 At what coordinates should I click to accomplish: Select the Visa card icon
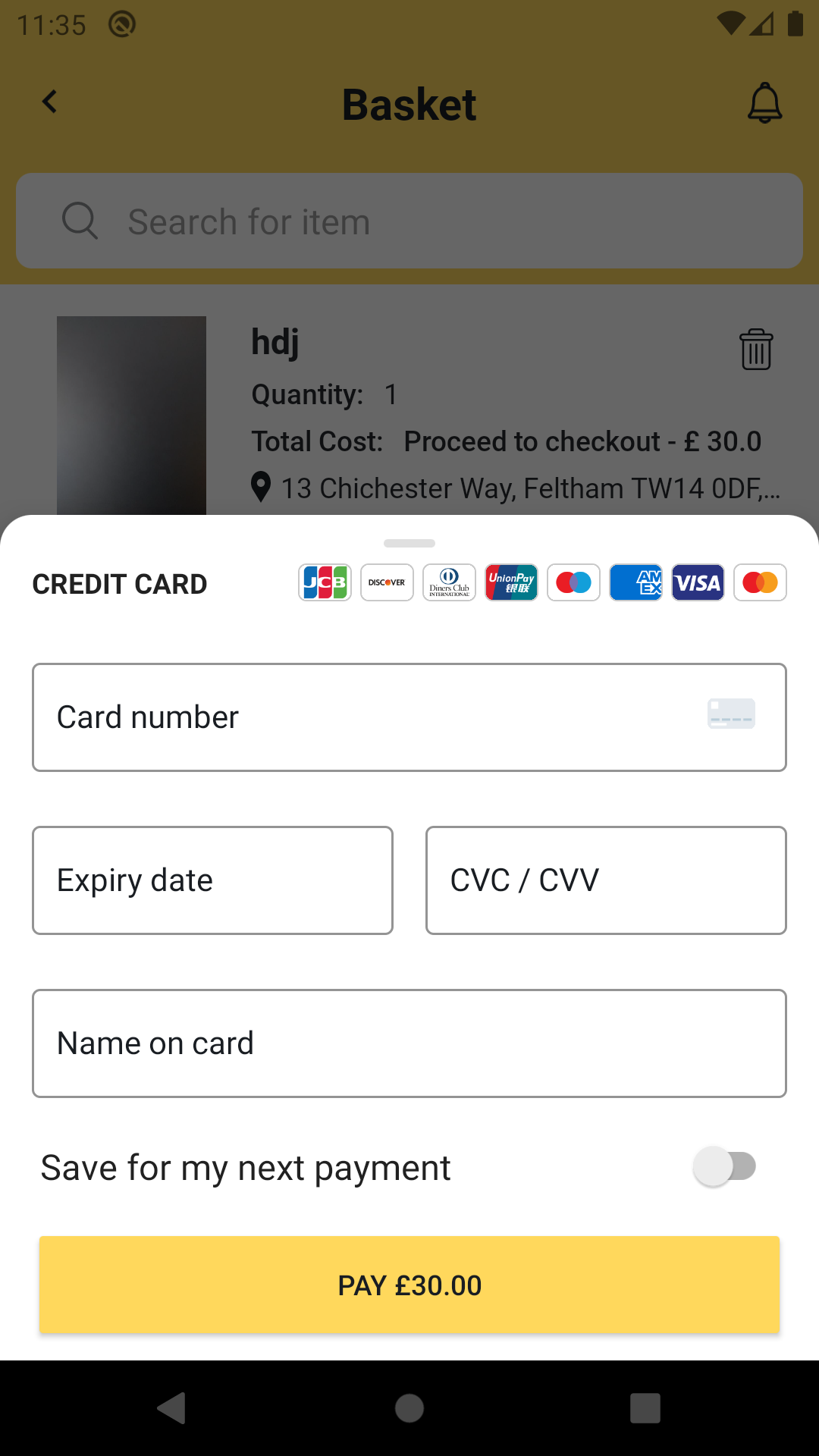pos(697,582)
